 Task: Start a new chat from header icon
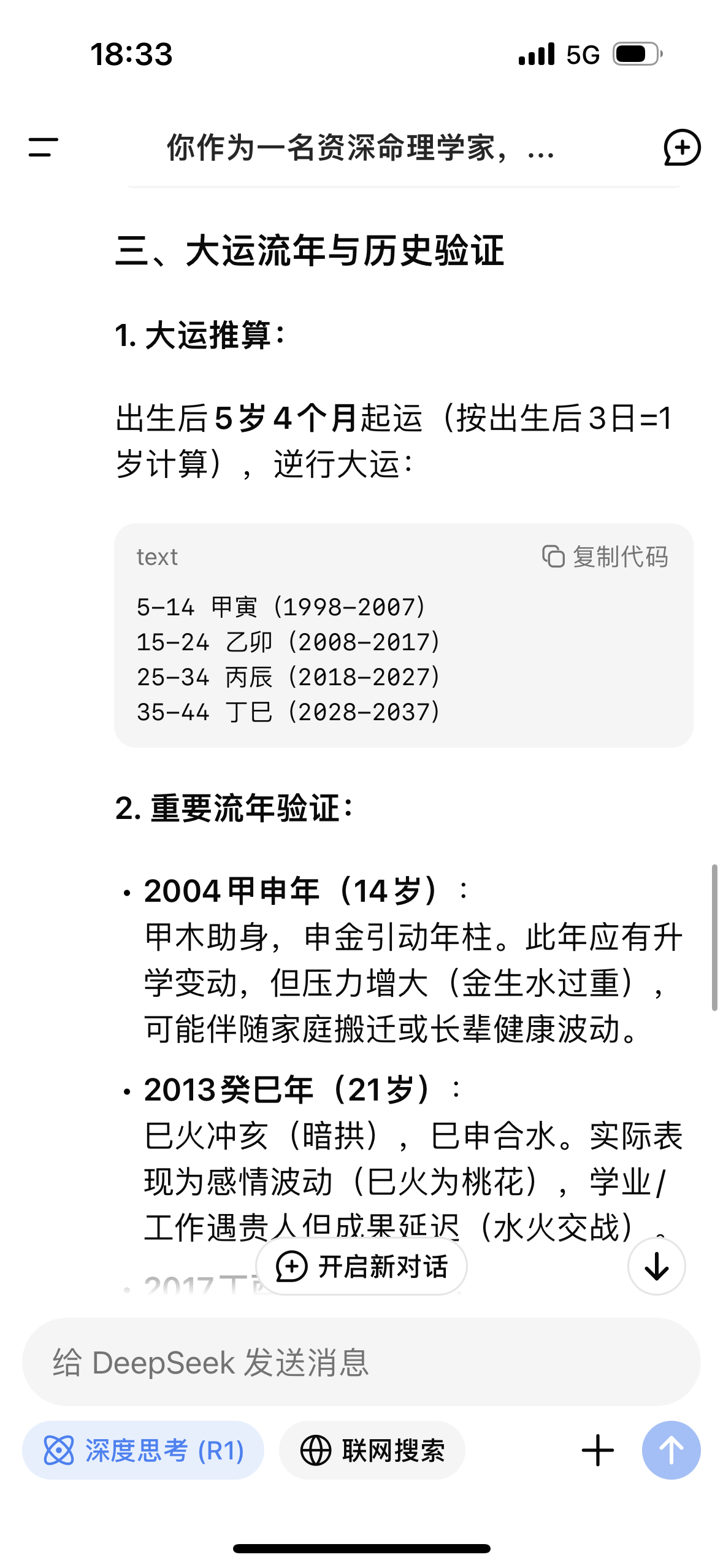click(681, 147)
